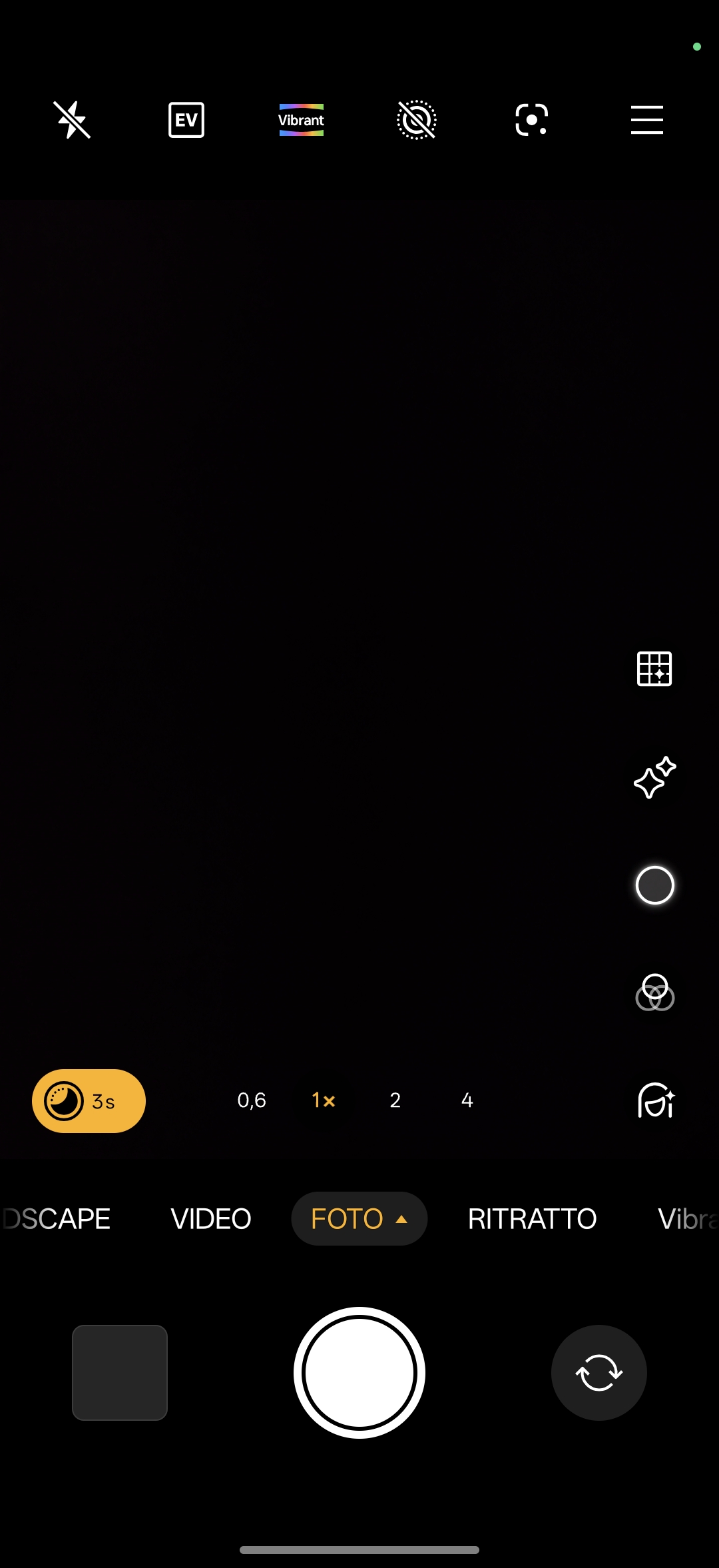Open the hamburger settings menu
Image resolution: width=719 pixels, height=1568 pixels.
click(x=646, y=120)
